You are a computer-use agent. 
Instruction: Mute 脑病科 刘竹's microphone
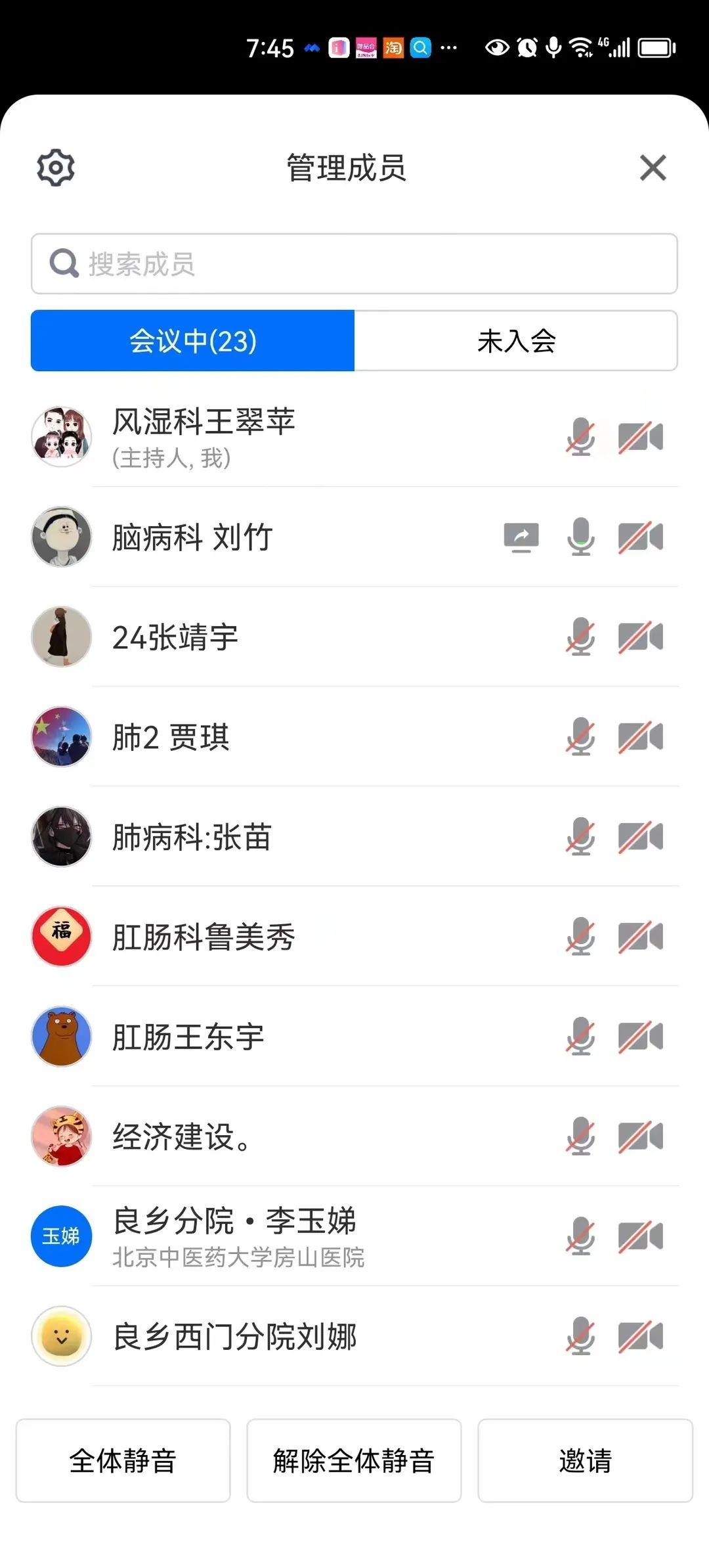(x=581, y=537)
